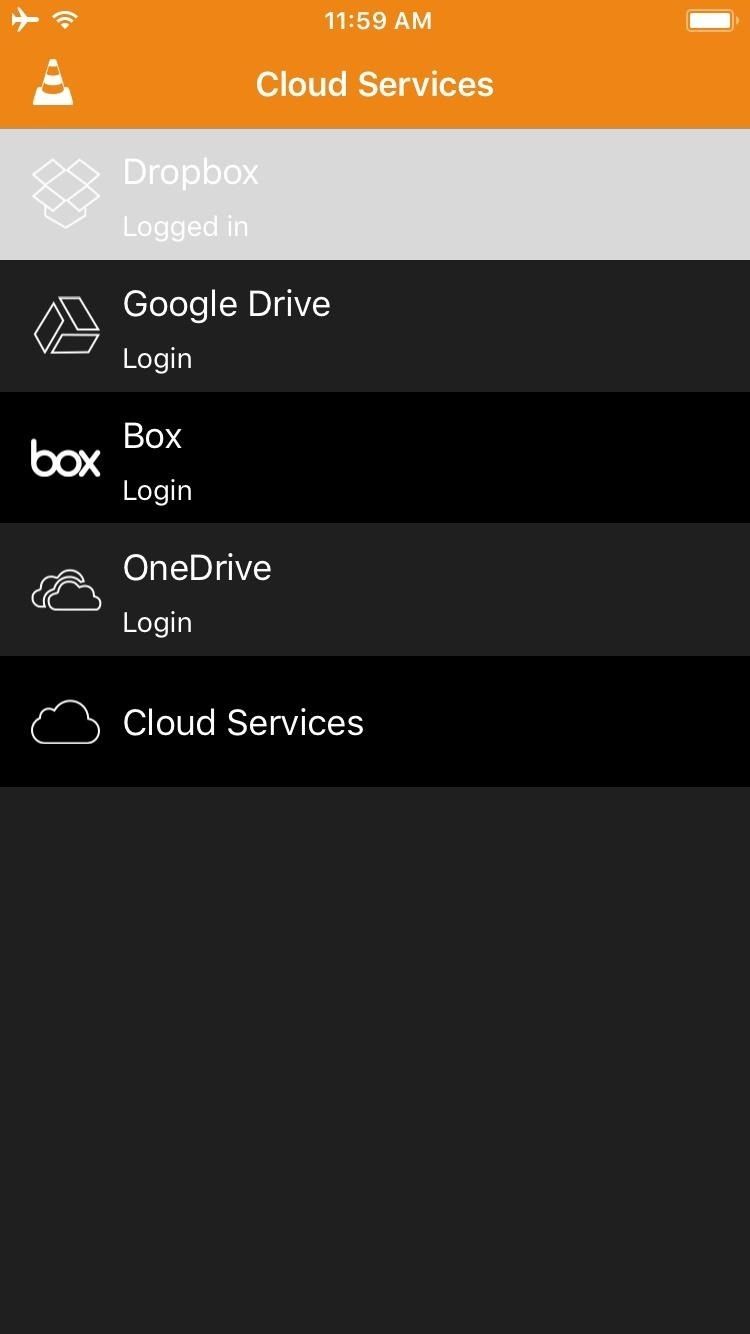Open the VLC cone menu button
The image size is (750, 1334).
pos(53,83)
